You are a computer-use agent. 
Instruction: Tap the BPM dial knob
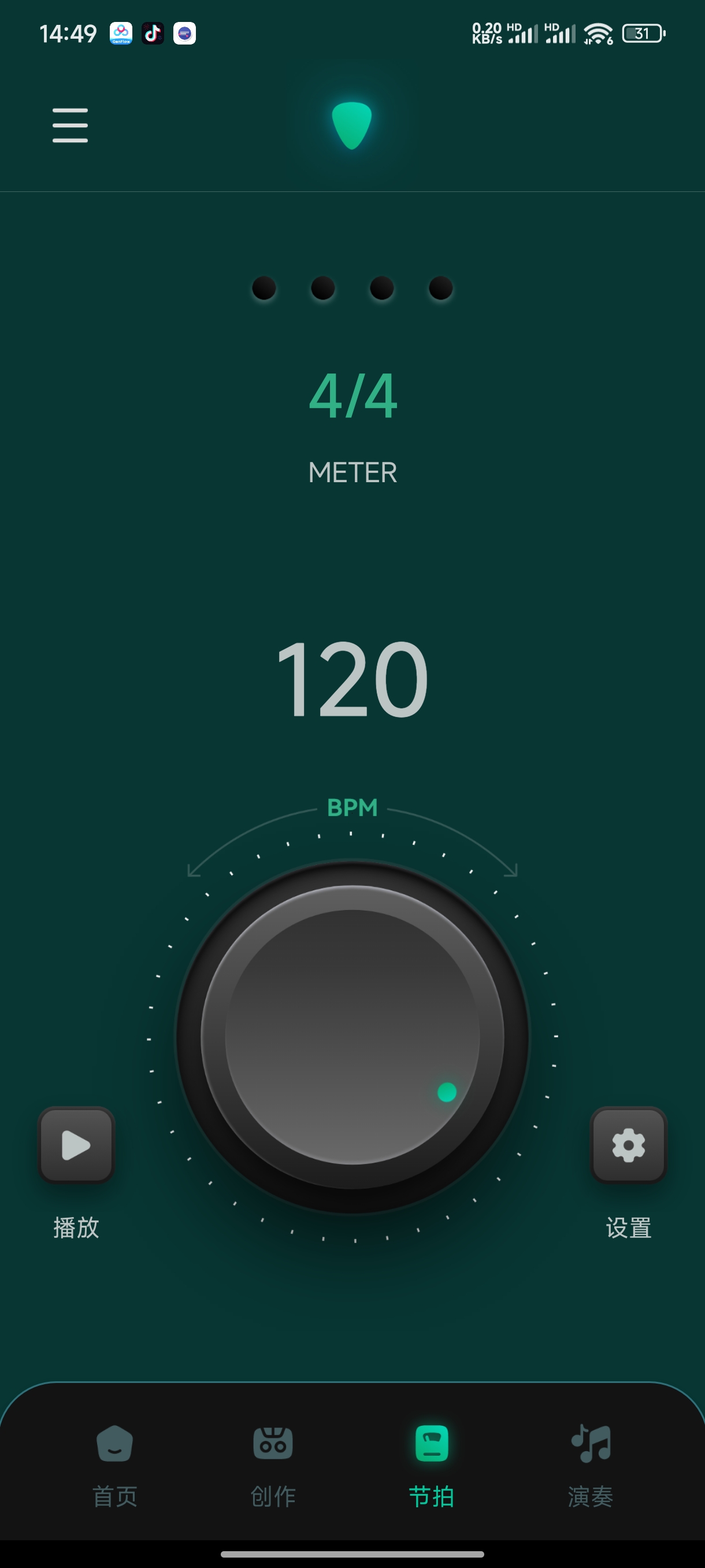point(353,1036)
